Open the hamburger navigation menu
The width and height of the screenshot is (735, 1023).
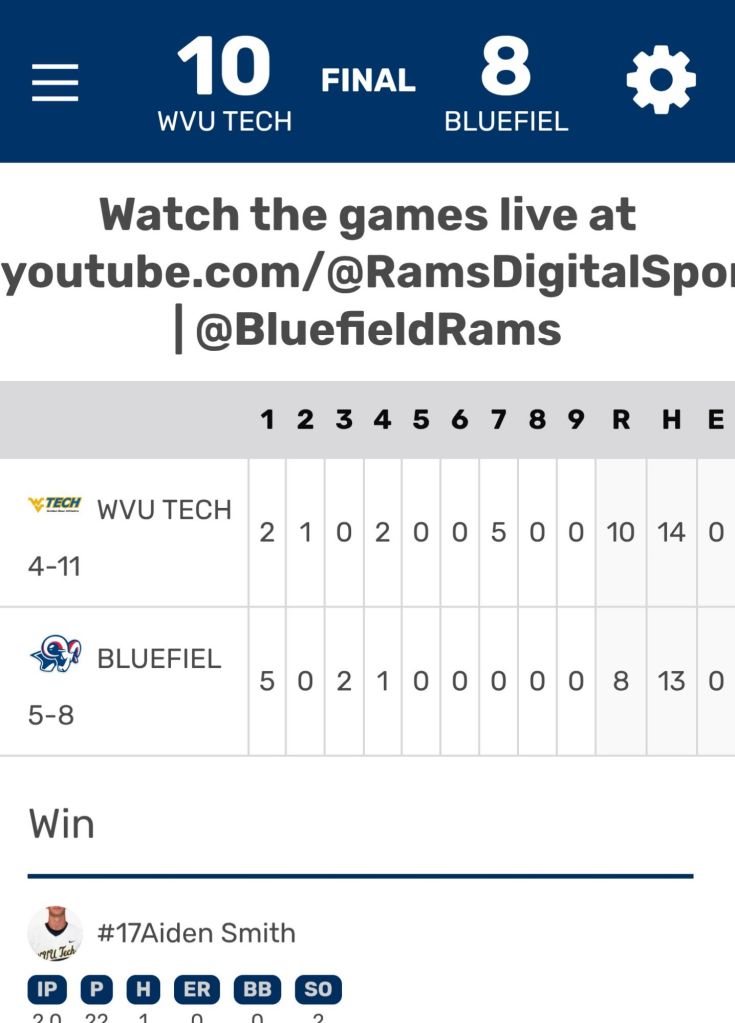[55, 82]
